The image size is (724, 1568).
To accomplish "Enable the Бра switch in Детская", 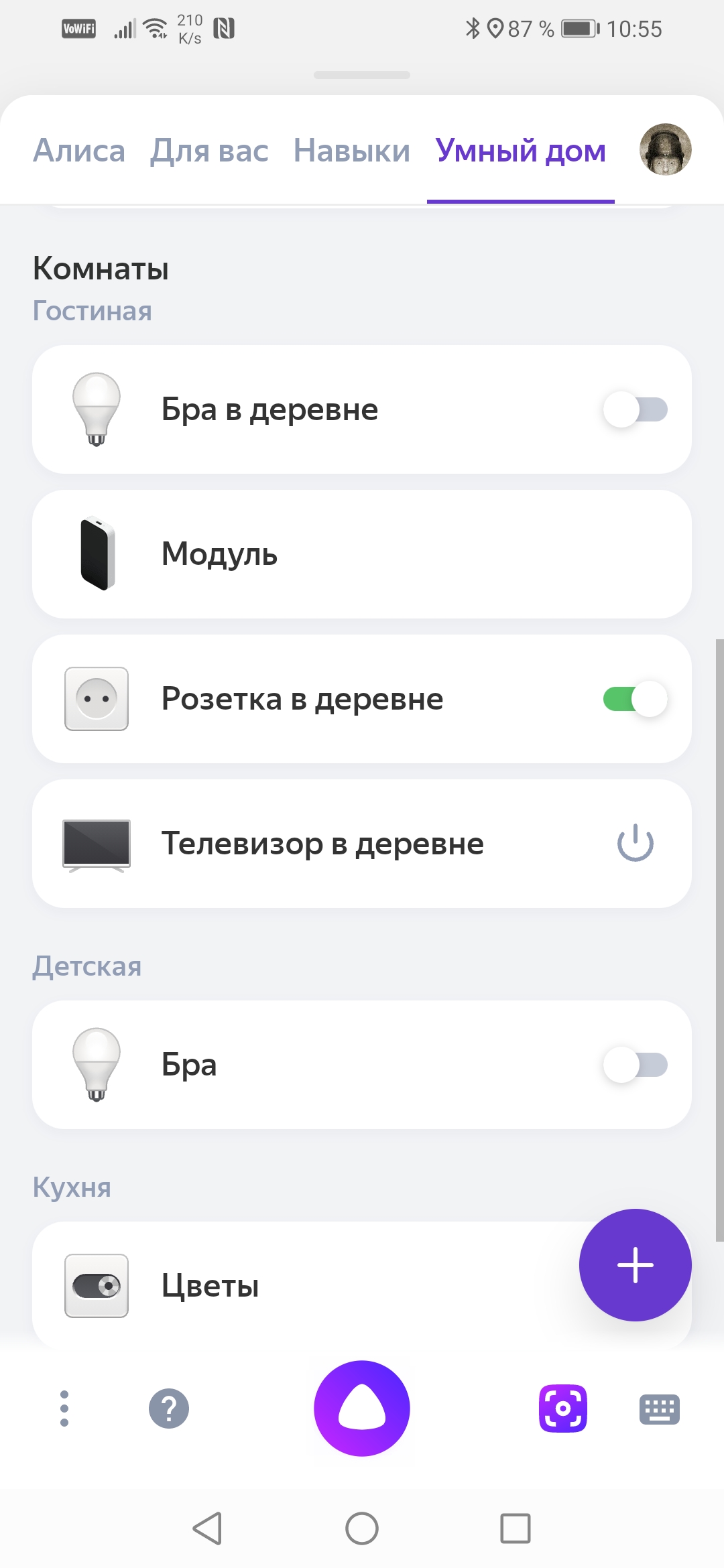I will 635,1065.
